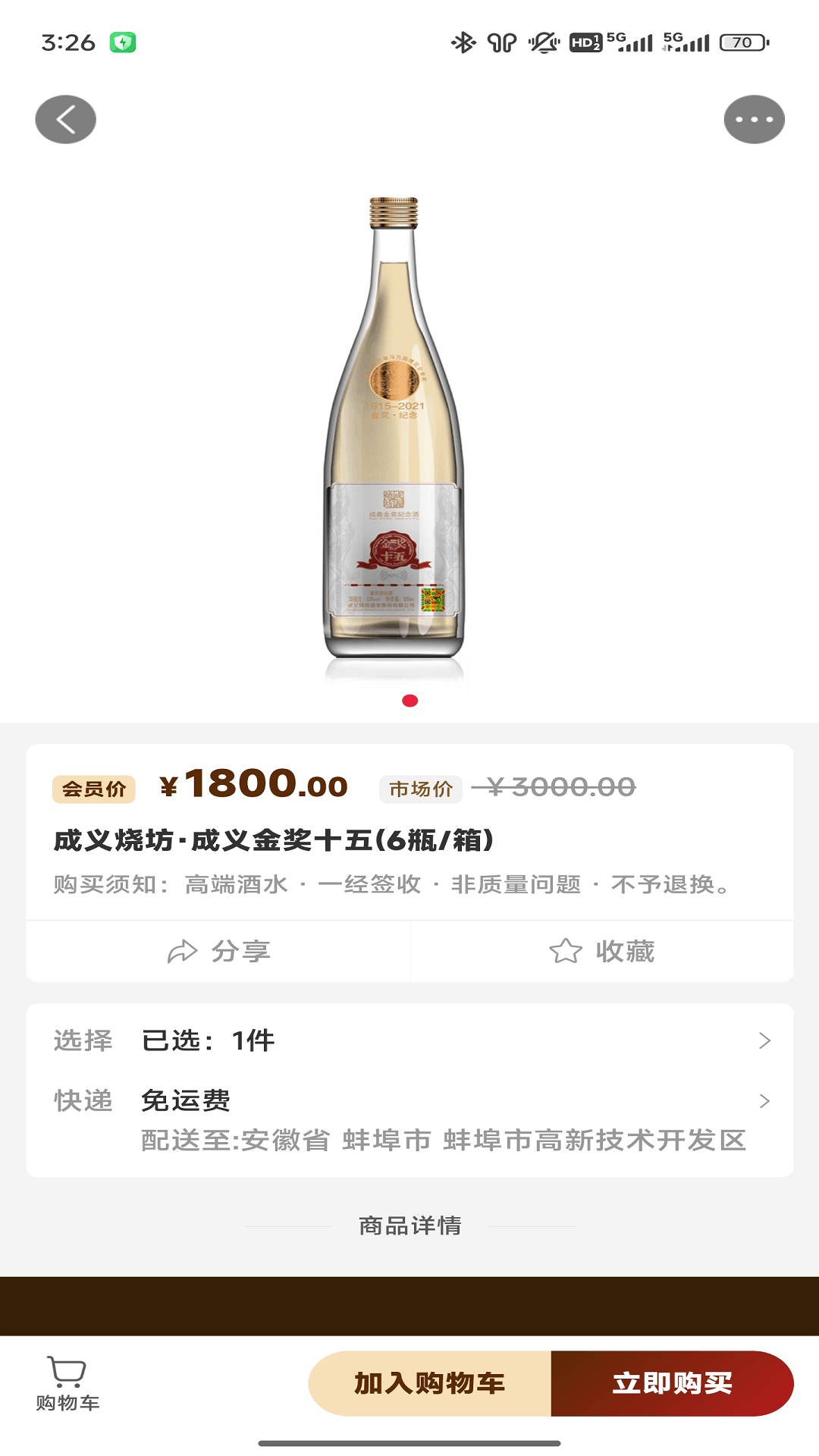Tap the Bluetooth icon in status bar

coord(463,42)
